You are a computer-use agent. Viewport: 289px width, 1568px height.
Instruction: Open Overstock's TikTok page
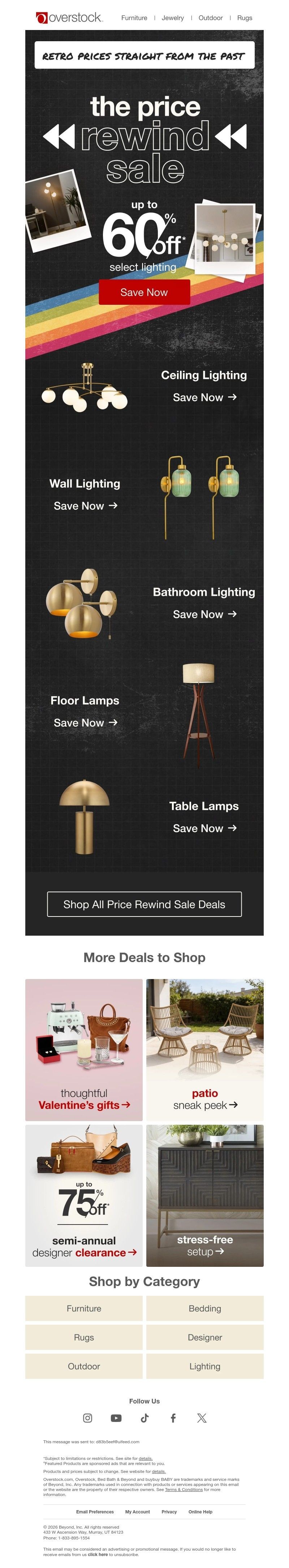(145, 1418)
